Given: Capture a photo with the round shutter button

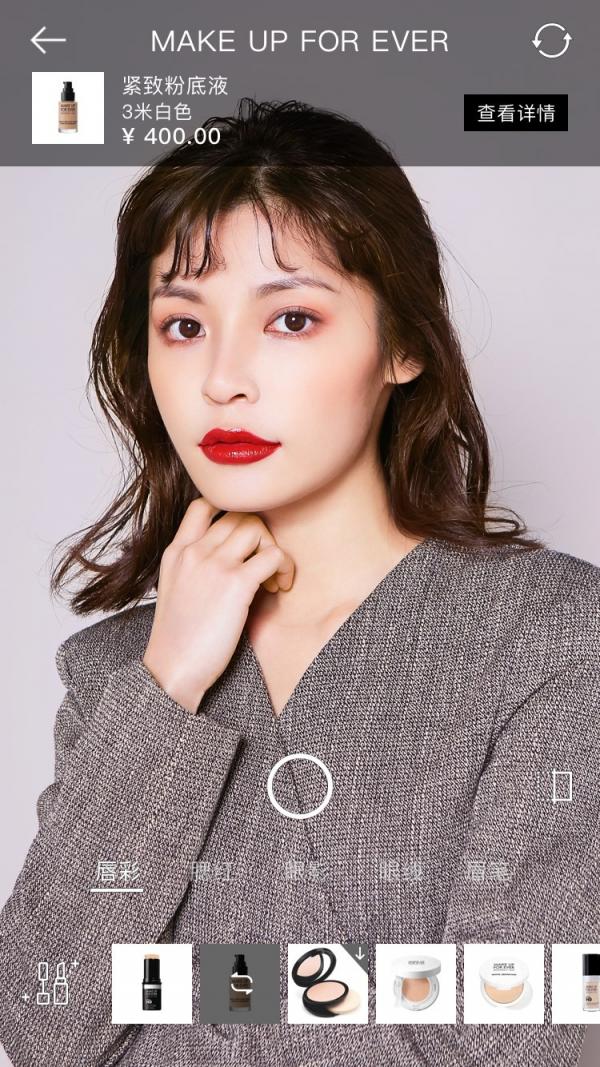Looking at the screenshot, I should (300, 786).
